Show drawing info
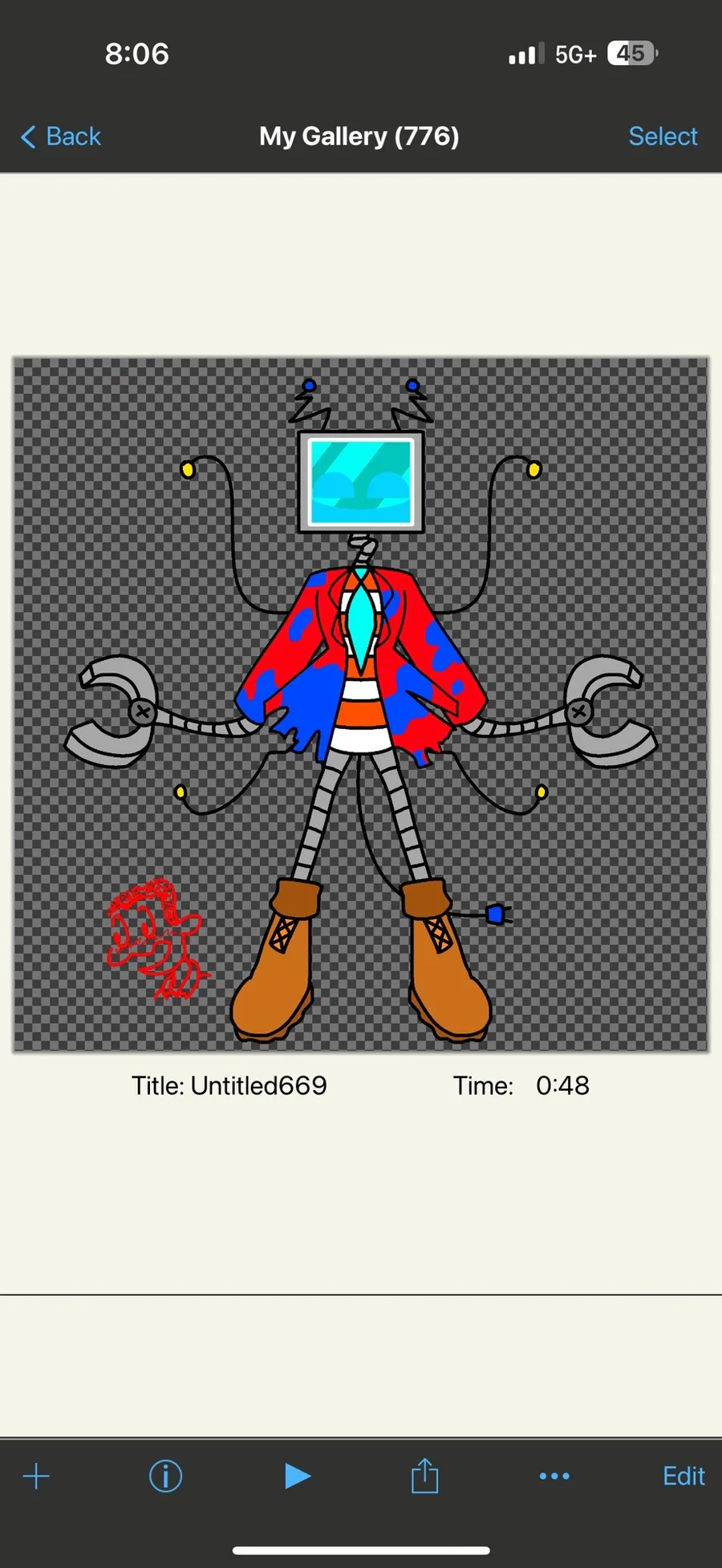The height and width of the screenshot is (1568, 722). [x=165, y=1477]
